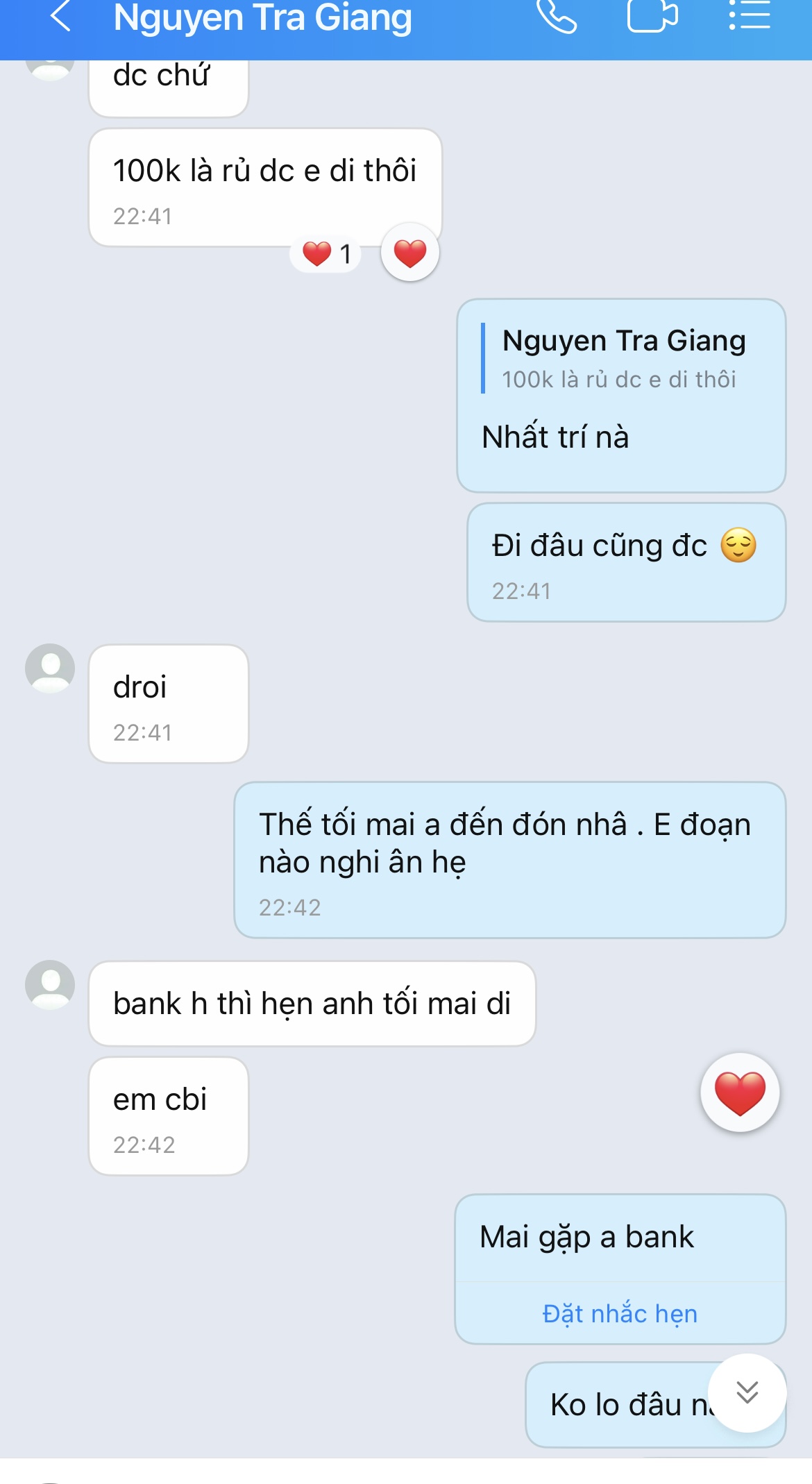Start a video call with Nguyen Tra Giang

click(652, 17)
